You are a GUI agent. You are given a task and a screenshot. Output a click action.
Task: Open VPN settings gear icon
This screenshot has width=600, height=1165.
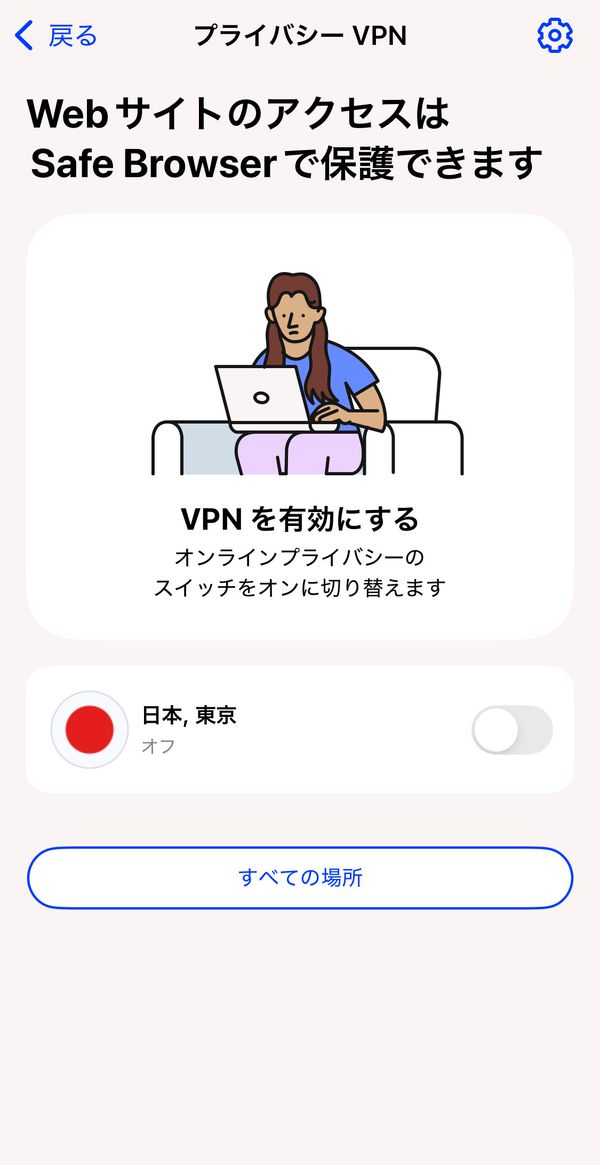[555, 35]
